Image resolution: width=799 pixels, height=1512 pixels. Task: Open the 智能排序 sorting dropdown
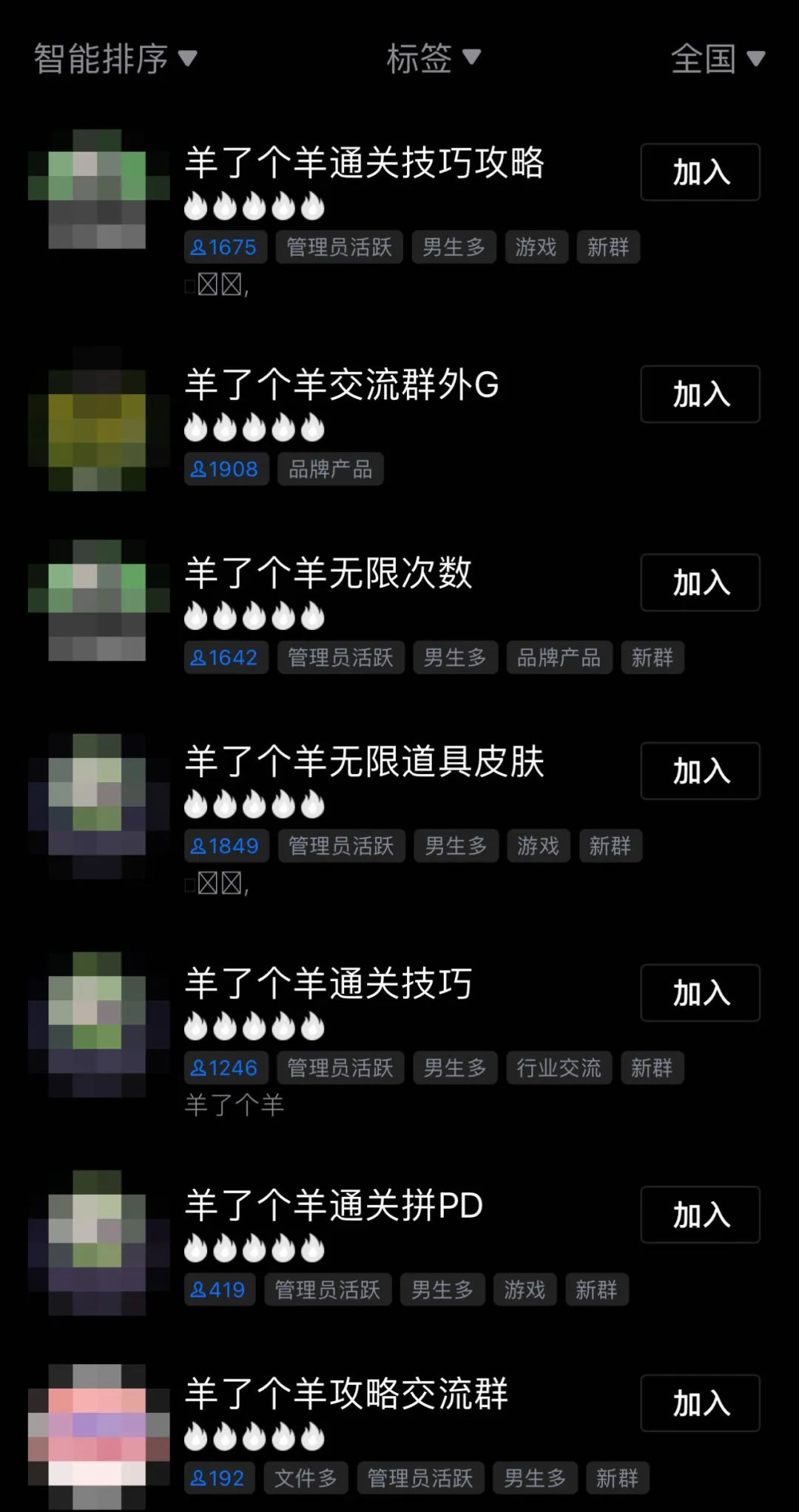click(112, 61)
